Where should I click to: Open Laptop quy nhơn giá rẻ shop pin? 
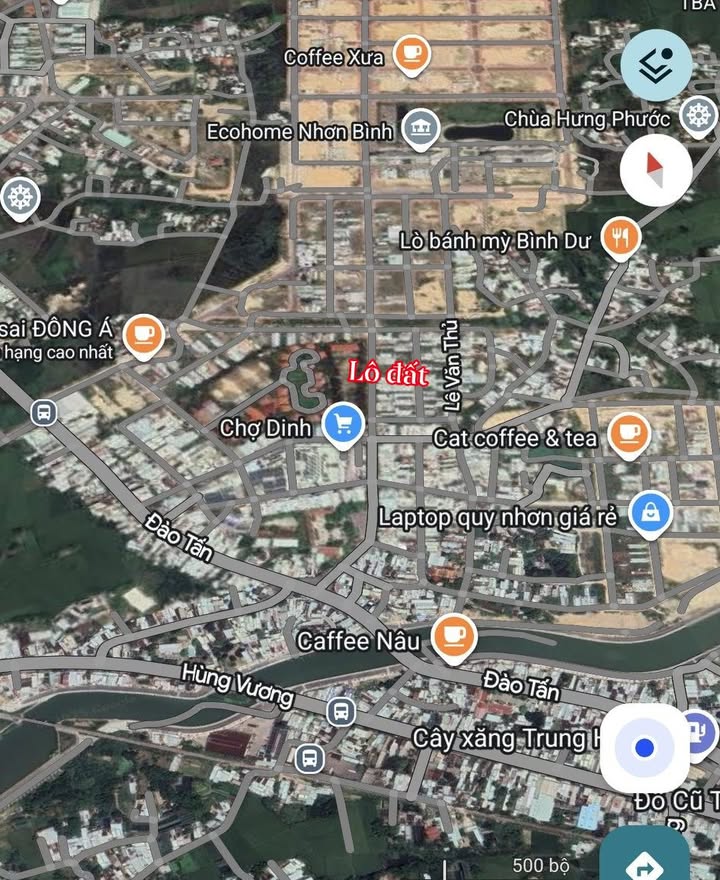(651, 514)
